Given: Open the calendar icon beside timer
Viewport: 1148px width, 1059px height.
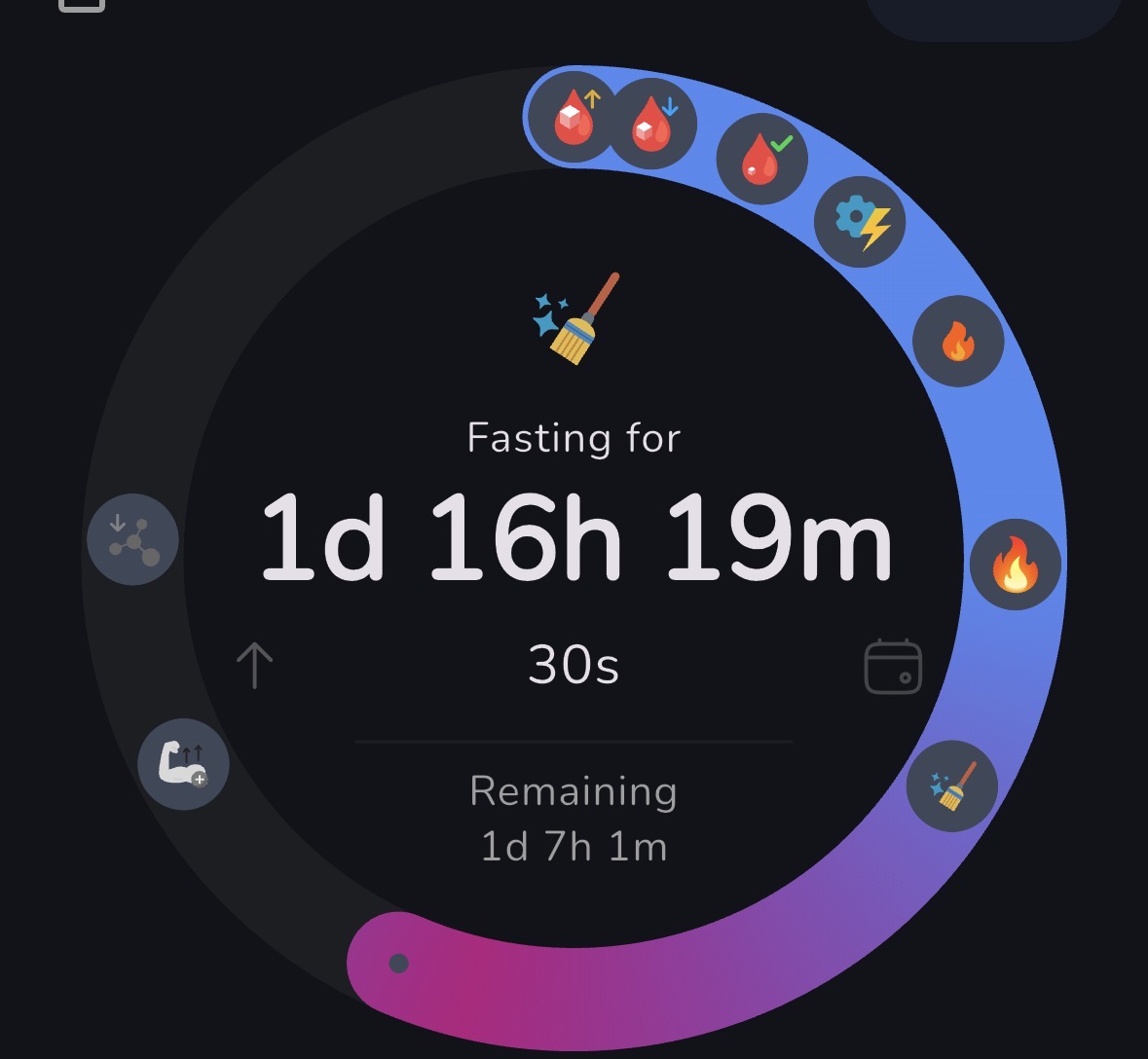Looking at the screenshot, I should pos(893,666).
